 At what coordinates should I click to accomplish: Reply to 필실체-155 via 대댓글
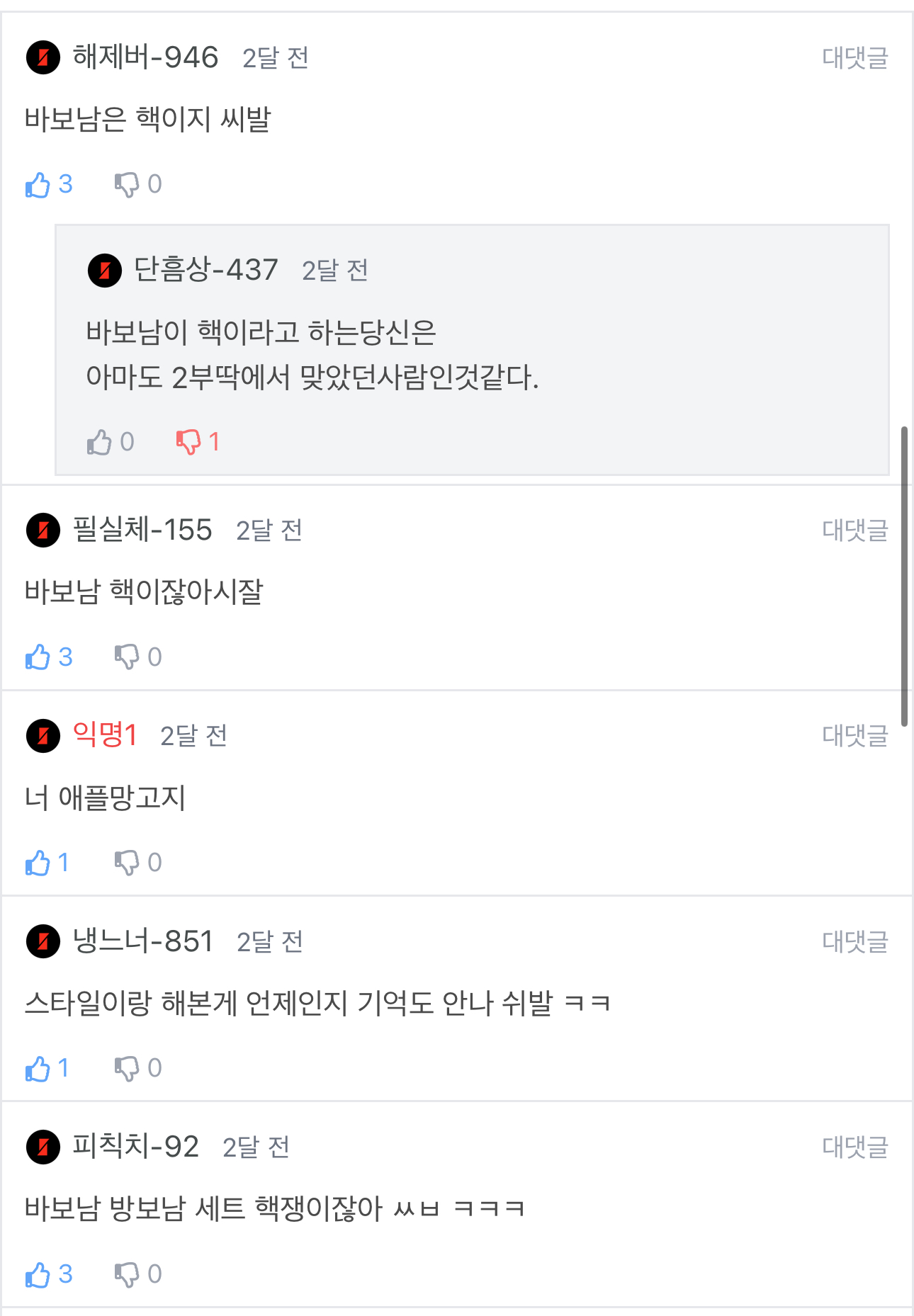pos(854,531)
